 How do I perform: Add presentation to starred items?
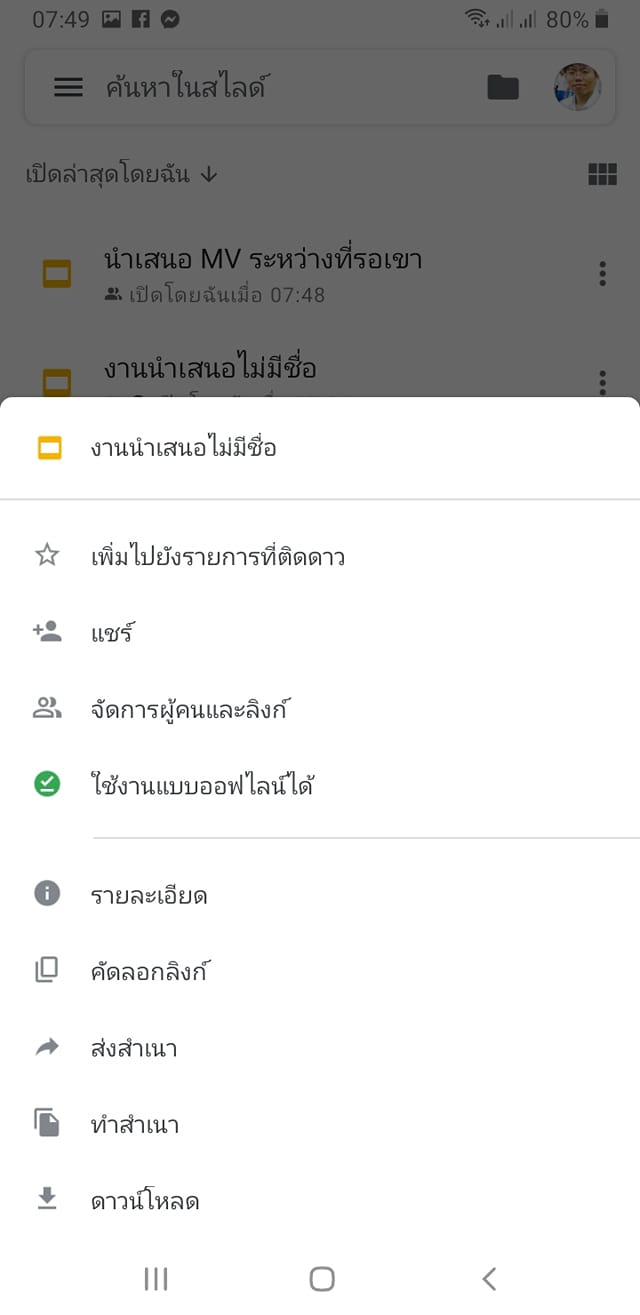218,556
